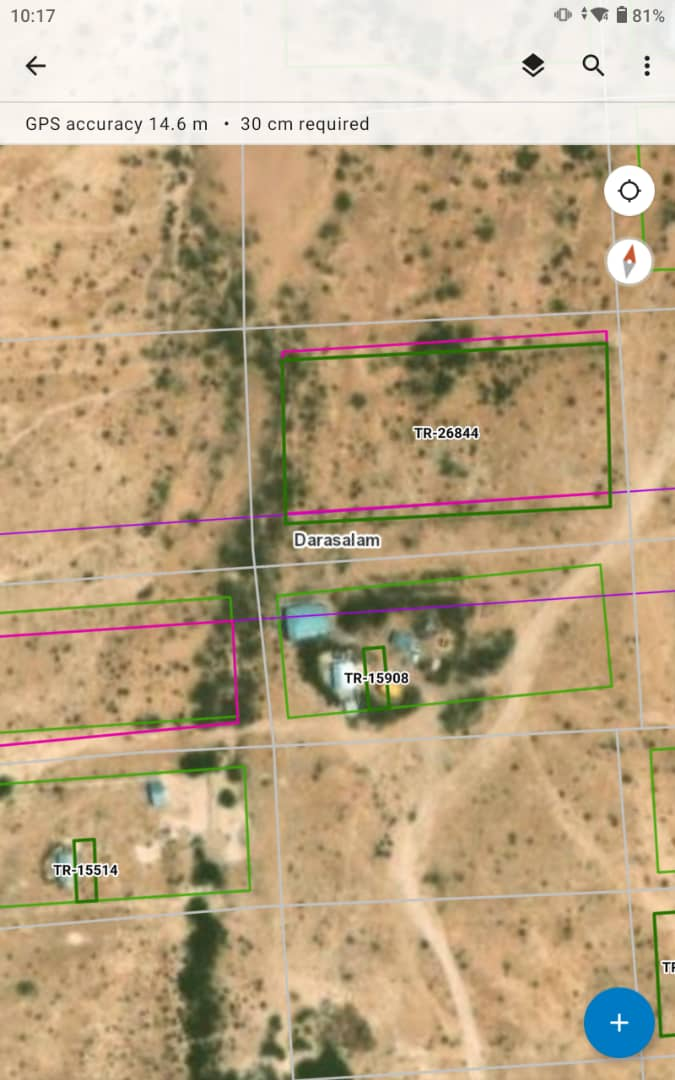This screenshot has height=1080, width=675.
Task: Go back using the arrow
Action: pos(35,66)
